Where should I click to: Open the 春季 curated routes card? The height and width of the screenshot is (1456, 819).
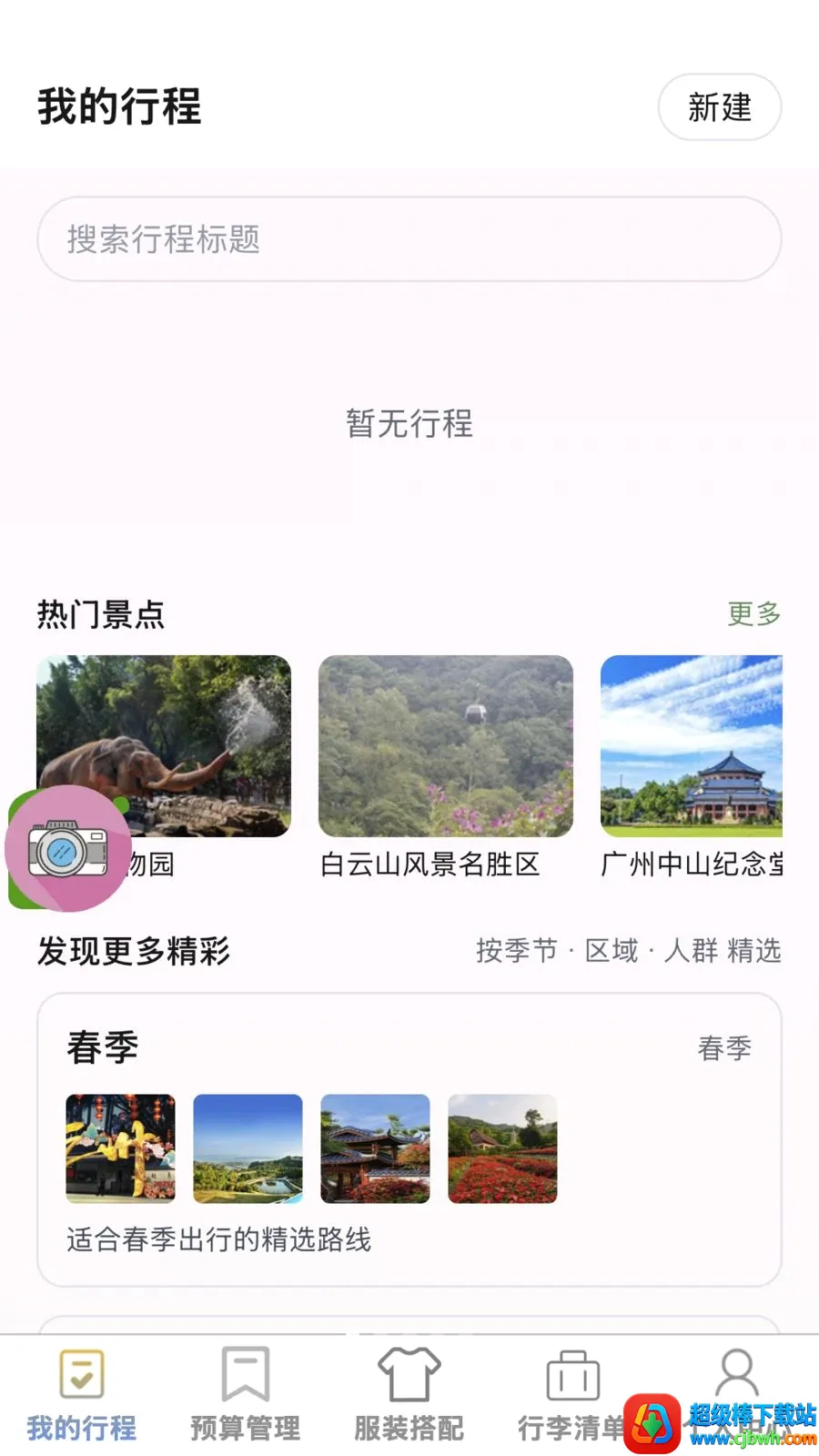(x=409, y=1140)
